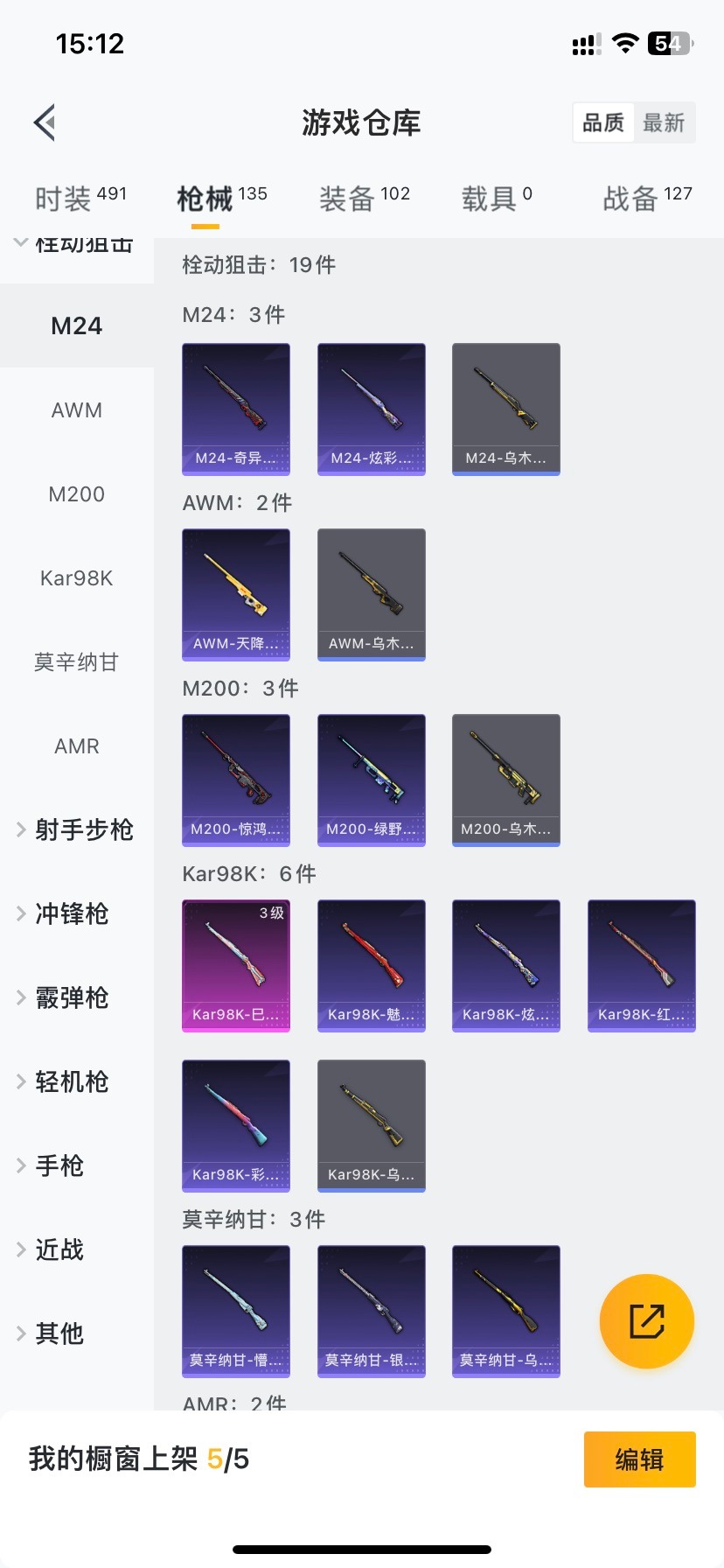Expand the 手枪 category
Image resolution: width=724 pixels, height=1568 pixels.
click(x=59, y=1165)
